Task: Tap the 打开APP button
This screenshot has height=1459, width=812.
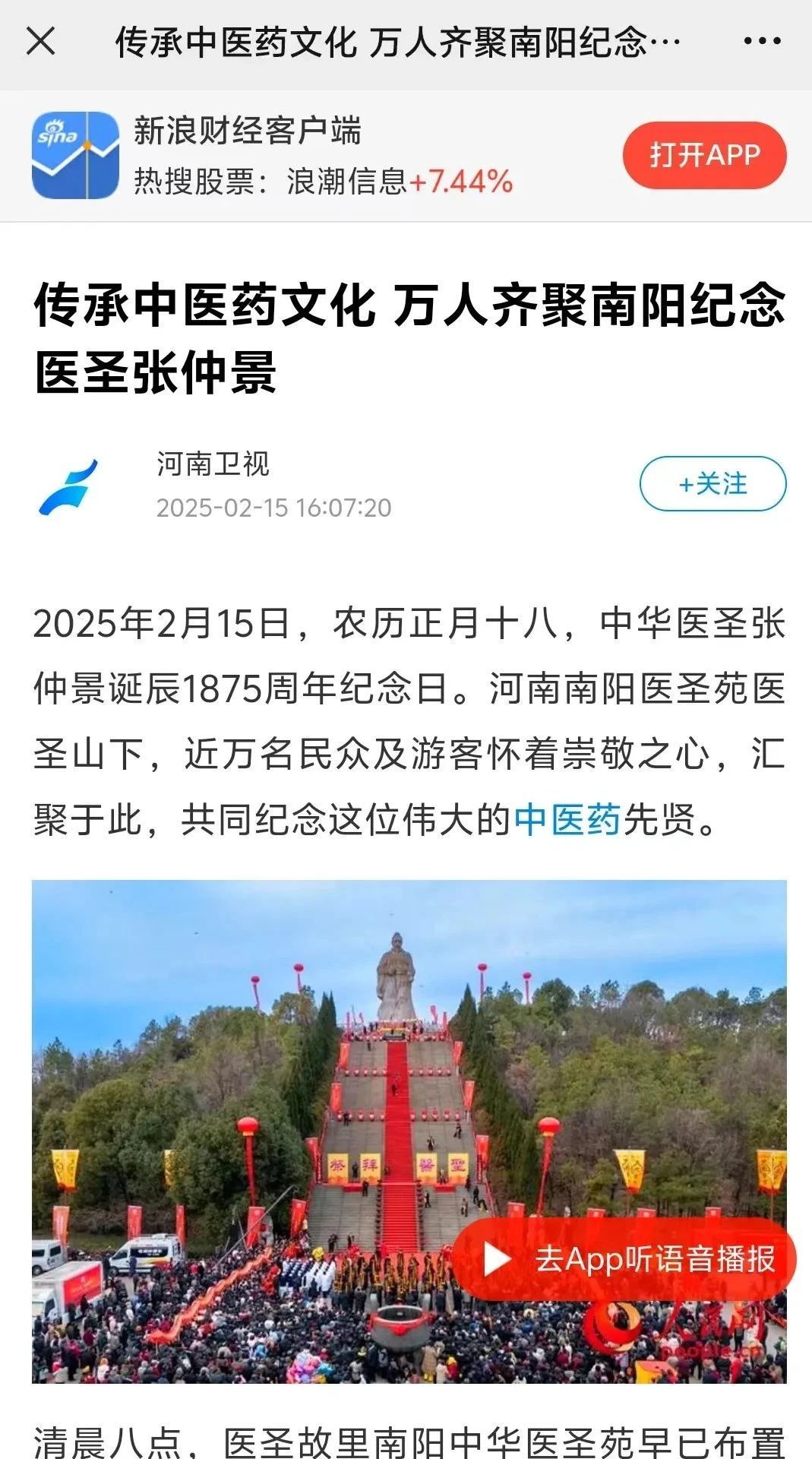Action: tap(704, 155)
